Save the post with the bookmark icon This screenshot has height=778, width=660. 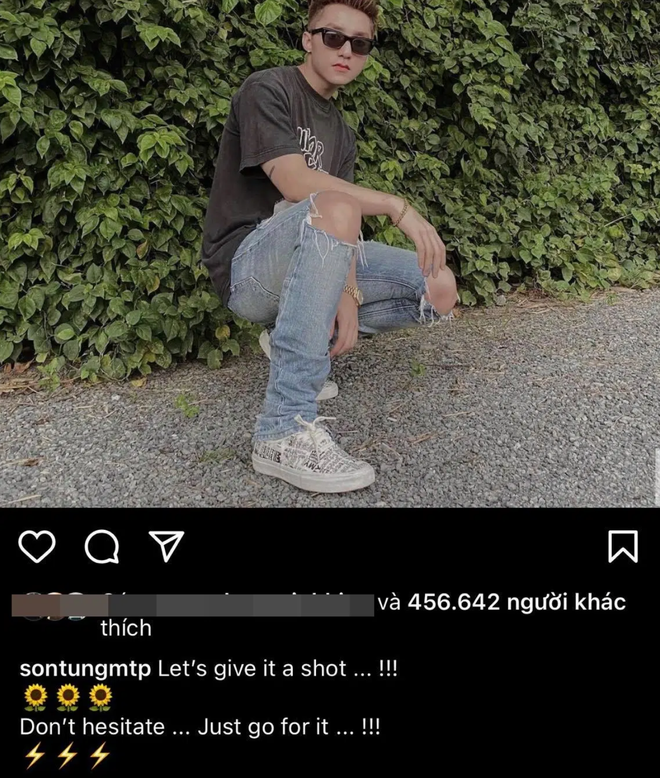coord(622,546)
